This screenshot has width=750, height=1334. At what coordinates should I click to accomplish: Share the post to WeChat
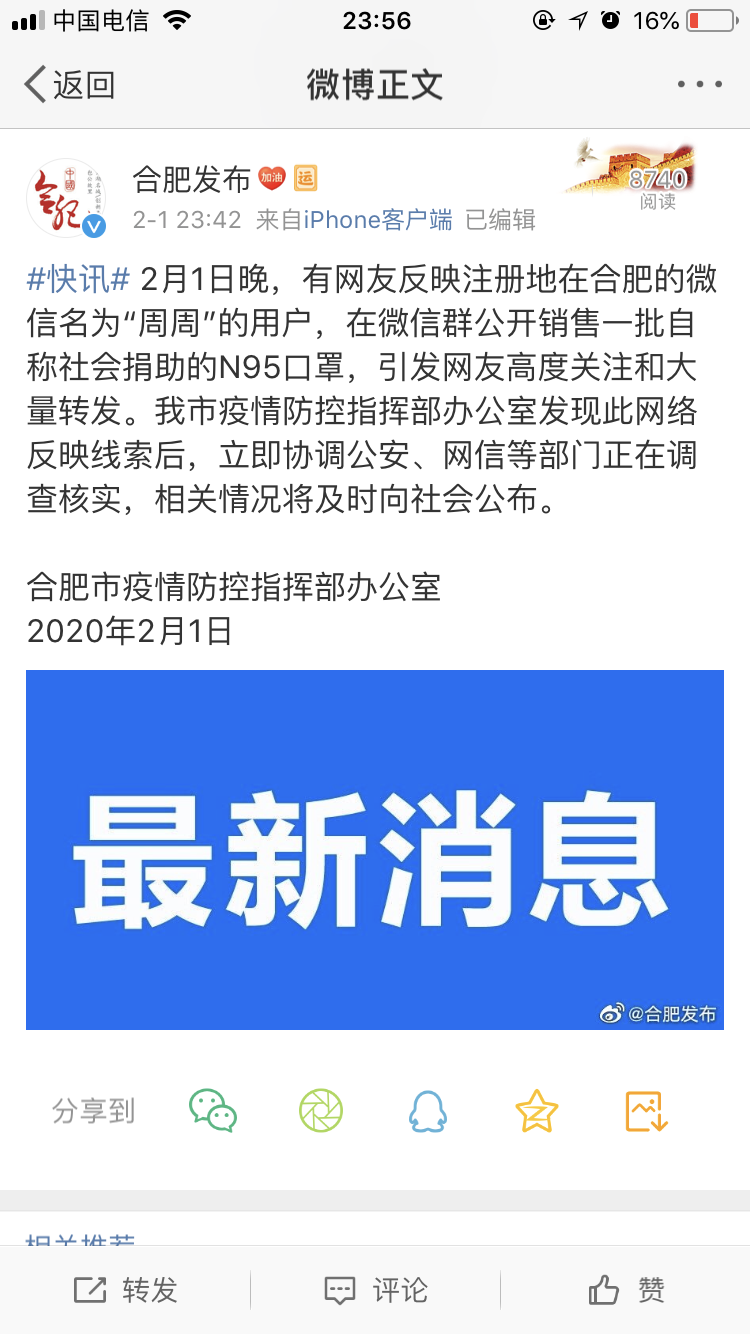(x=213, y=1110)
